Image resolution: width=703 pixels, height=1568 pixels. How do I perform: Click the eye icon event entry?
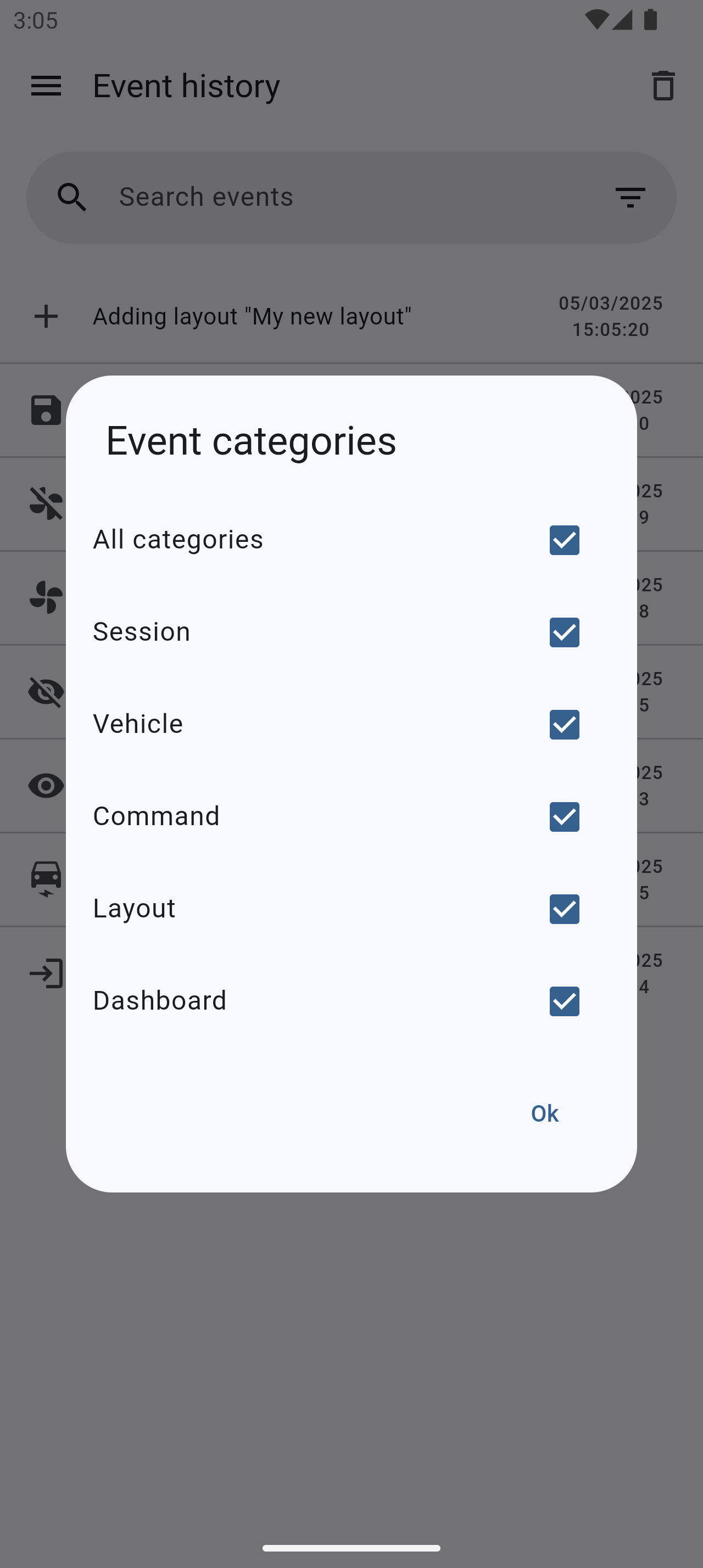(46, 786)
